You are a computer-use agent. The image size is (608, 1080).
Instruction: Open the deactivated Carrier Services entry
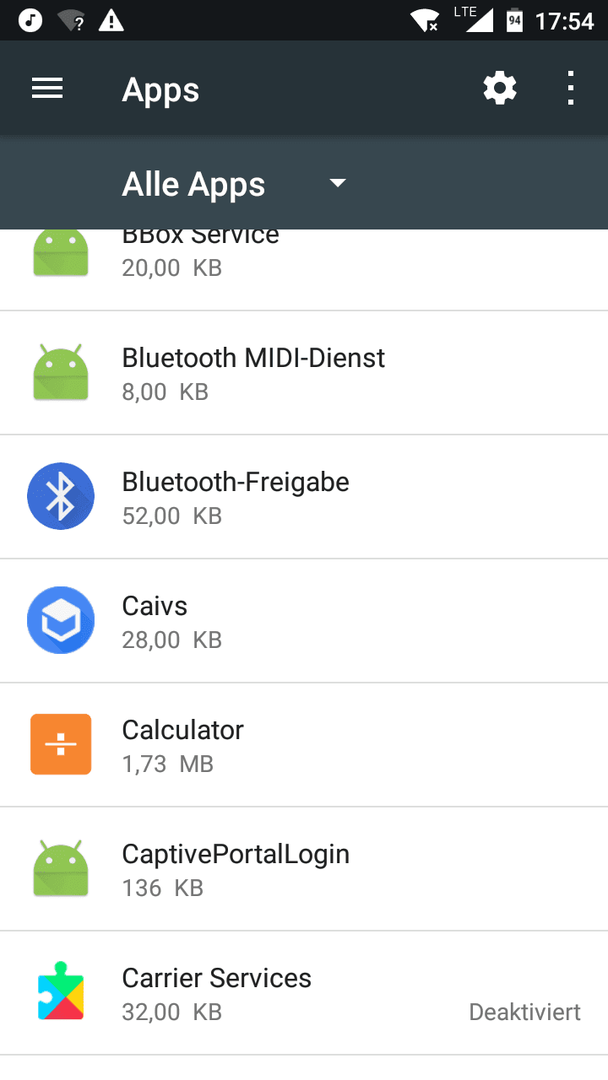pyautogui.click(x=304, y=993)
